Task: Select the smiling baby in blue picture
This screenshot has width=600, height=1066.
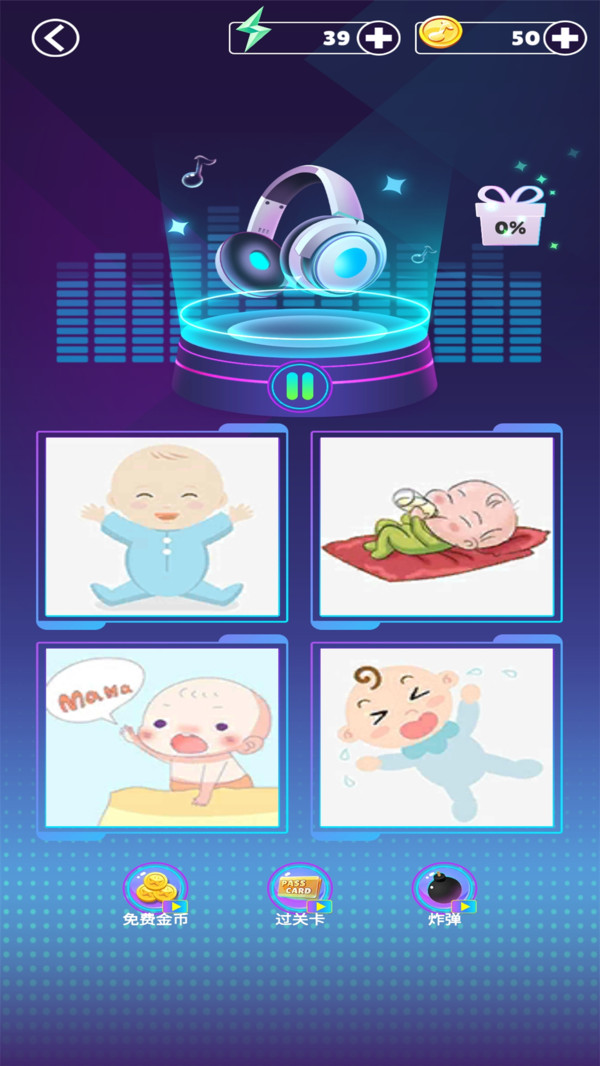Action: tap(162, 526)
